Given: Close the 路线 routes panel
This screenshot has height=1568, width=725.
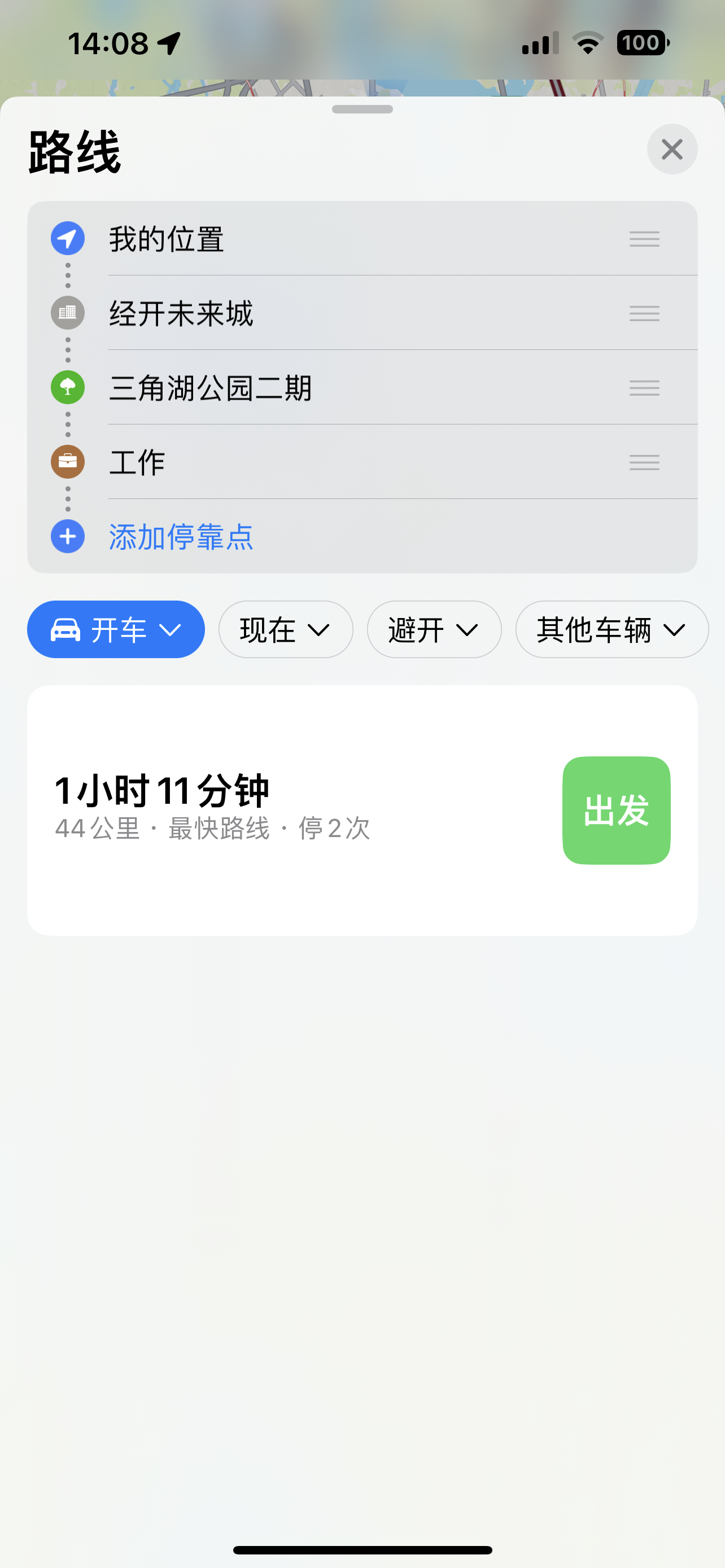Looking at the screenshot, I should [671, 149].
